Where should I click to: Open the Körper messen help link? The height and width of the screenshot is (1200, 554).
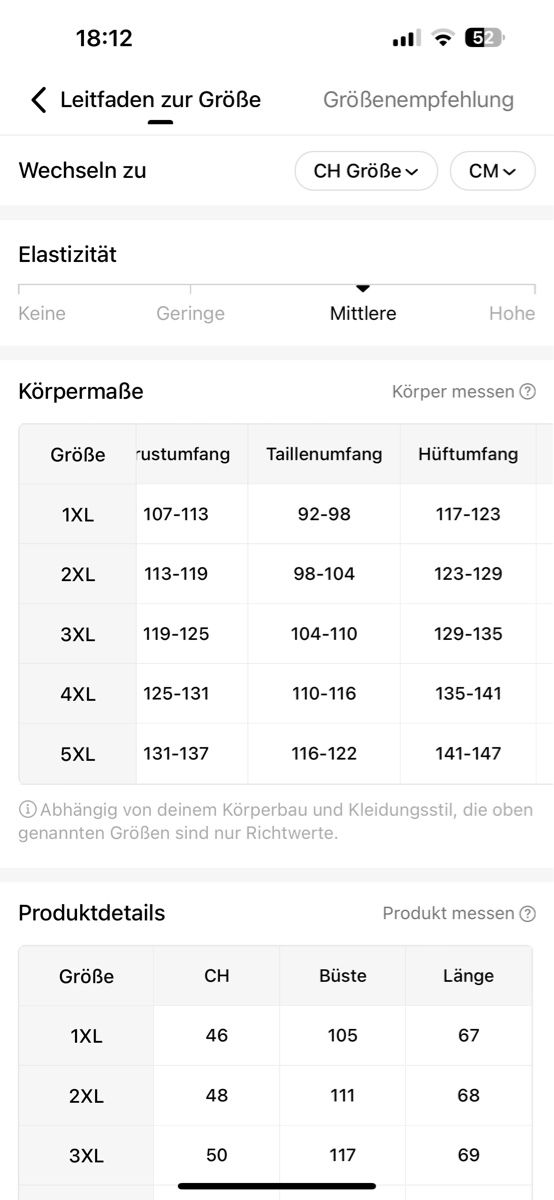(464, 392)
